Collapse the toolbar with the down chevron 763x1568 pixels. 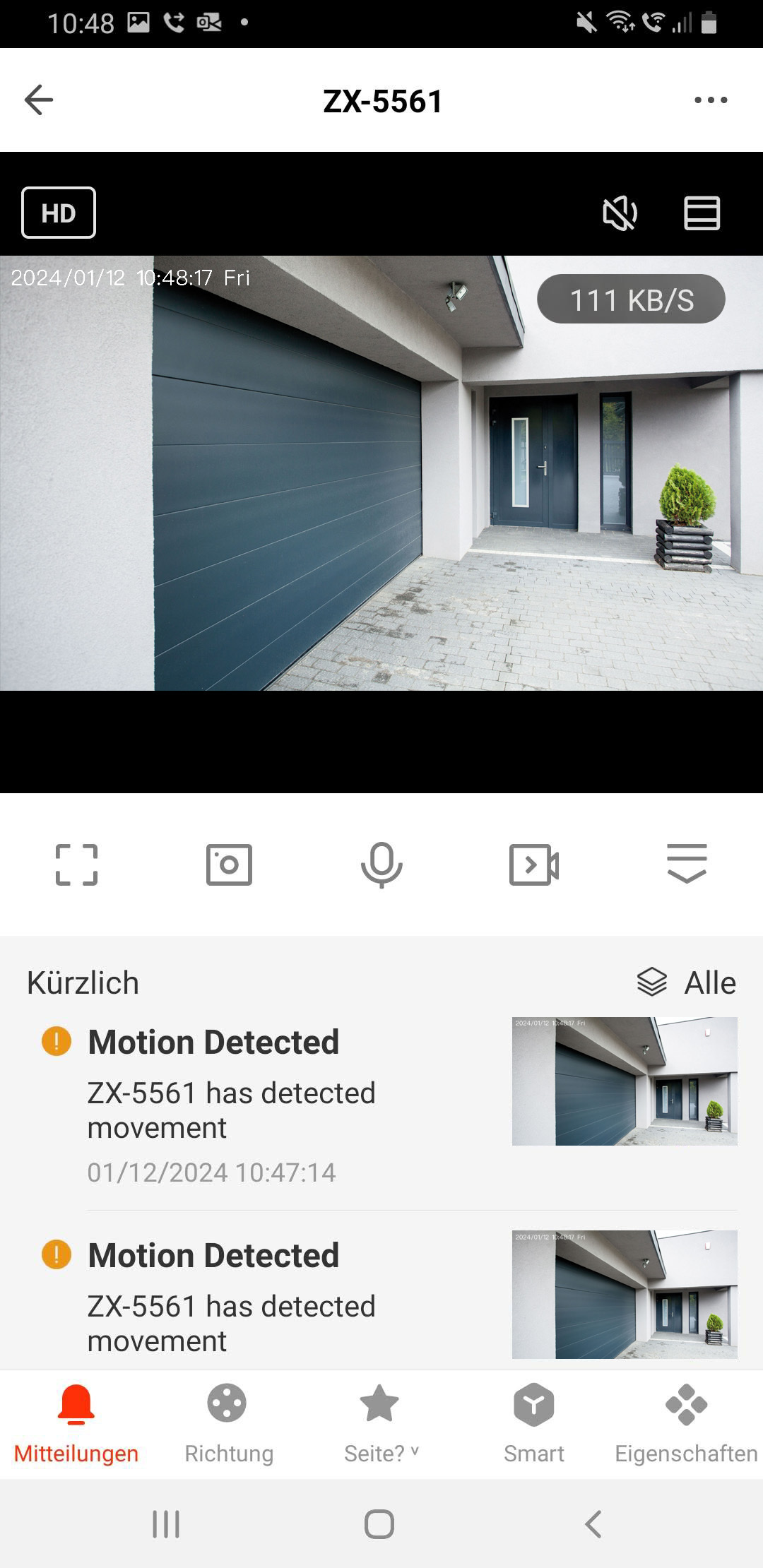(x=687, y=863)
